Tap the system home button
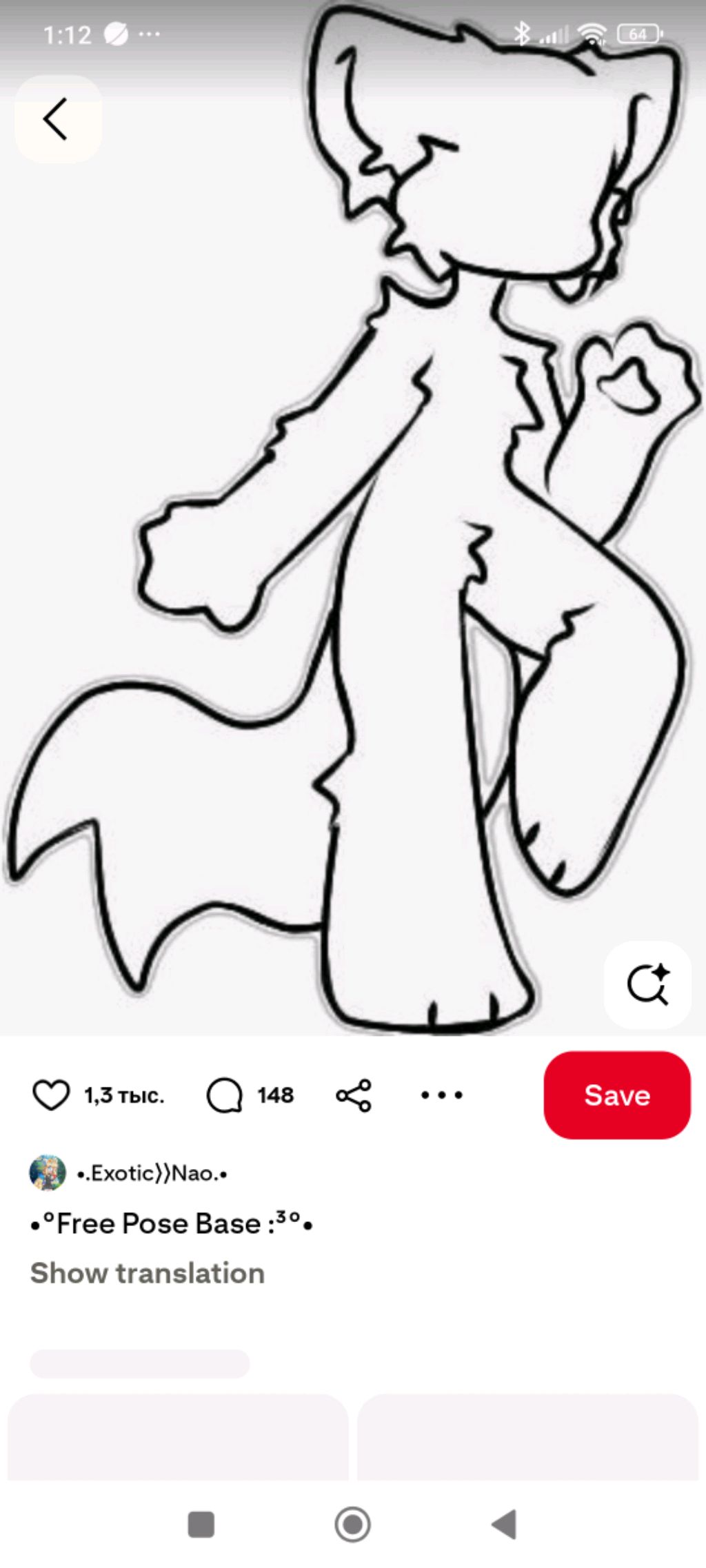The image size is (706, 1568). tap(352, 1524)
